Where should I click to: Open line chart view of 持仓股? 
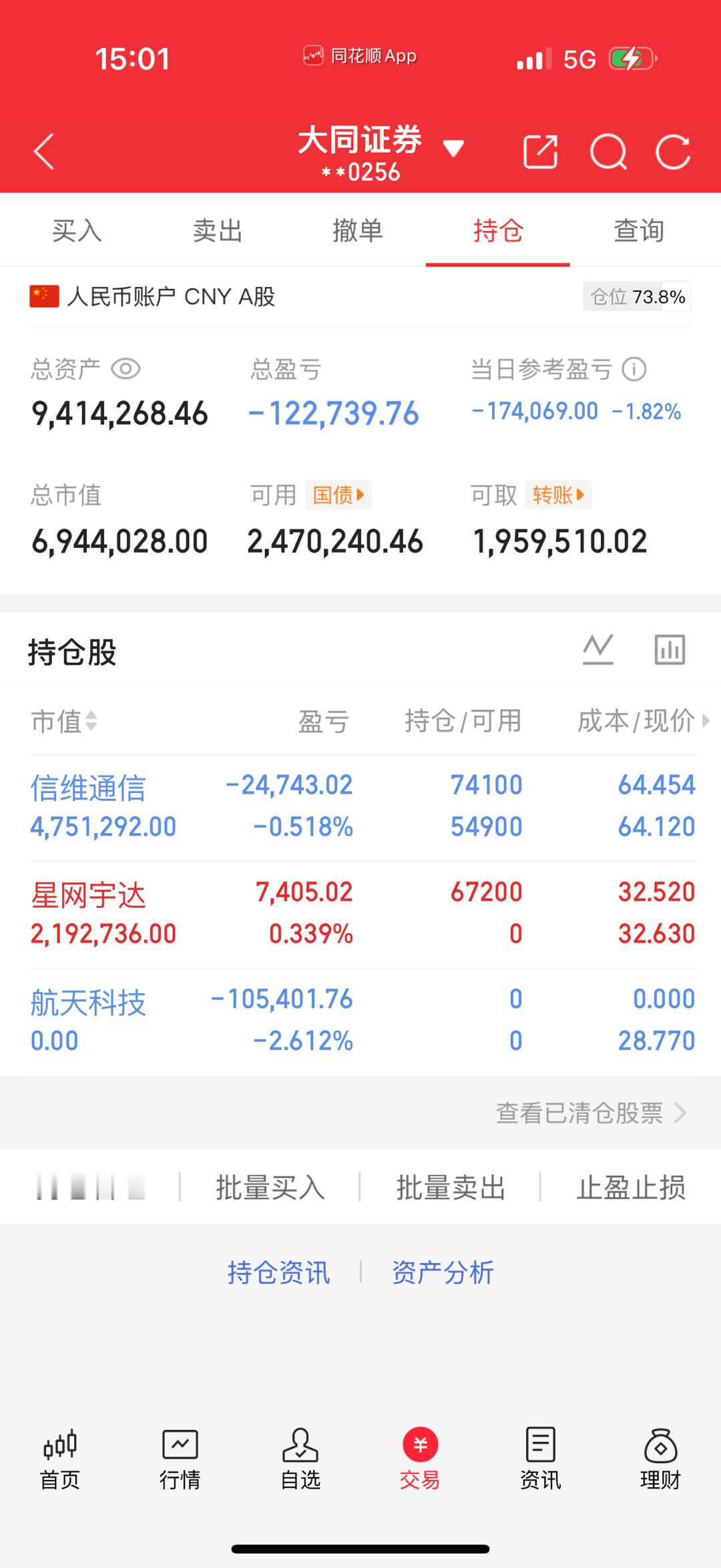click(597, 648)
